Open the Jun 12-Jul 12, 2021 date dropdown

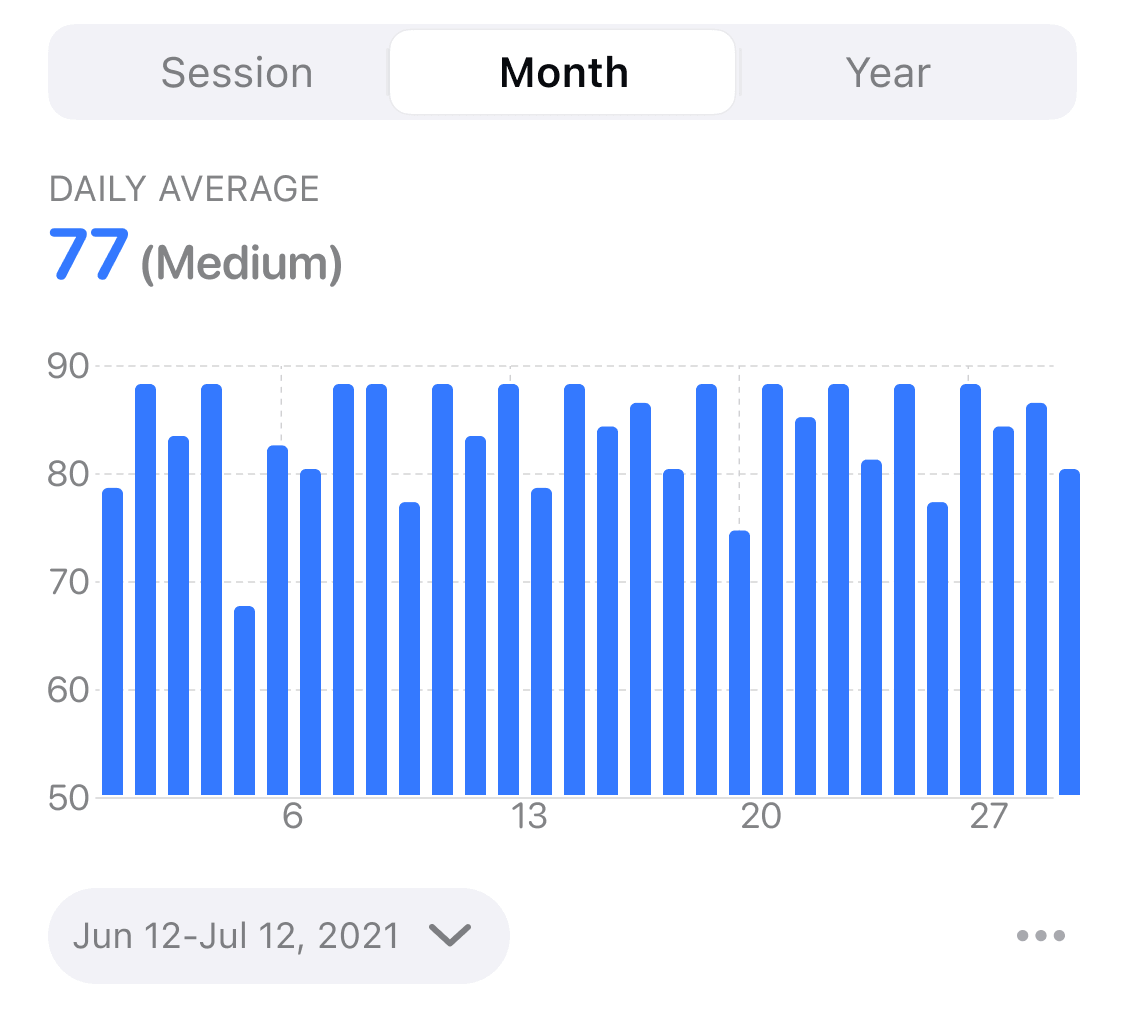(x=278, y=936)
